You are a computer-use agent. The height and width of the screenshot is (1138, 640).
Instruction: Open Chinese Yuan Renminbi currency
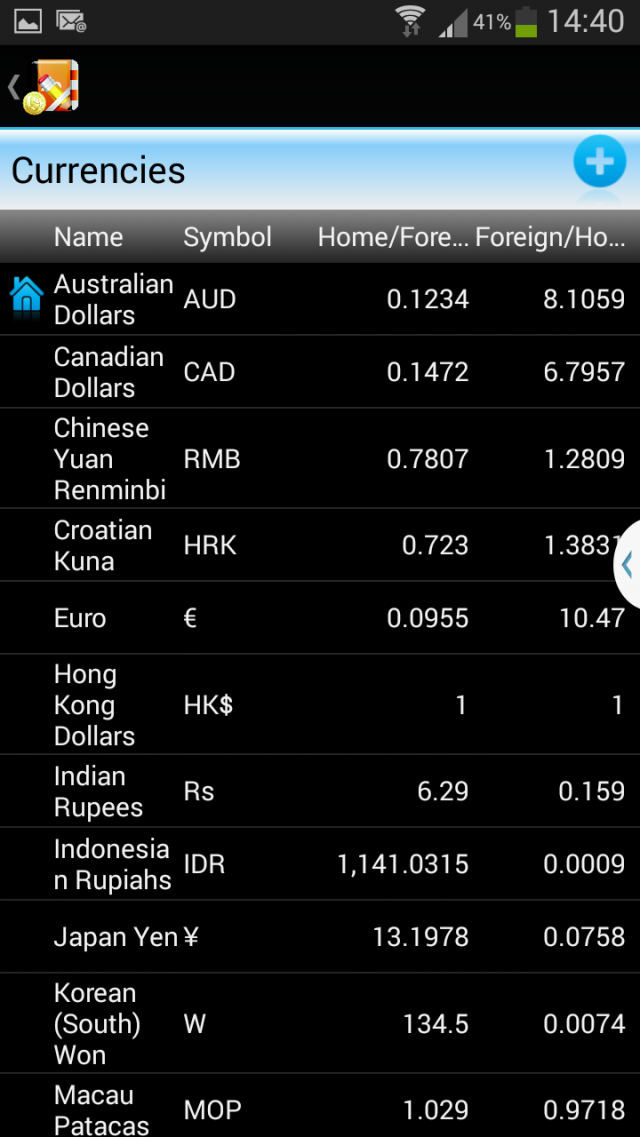coord(320,459)
